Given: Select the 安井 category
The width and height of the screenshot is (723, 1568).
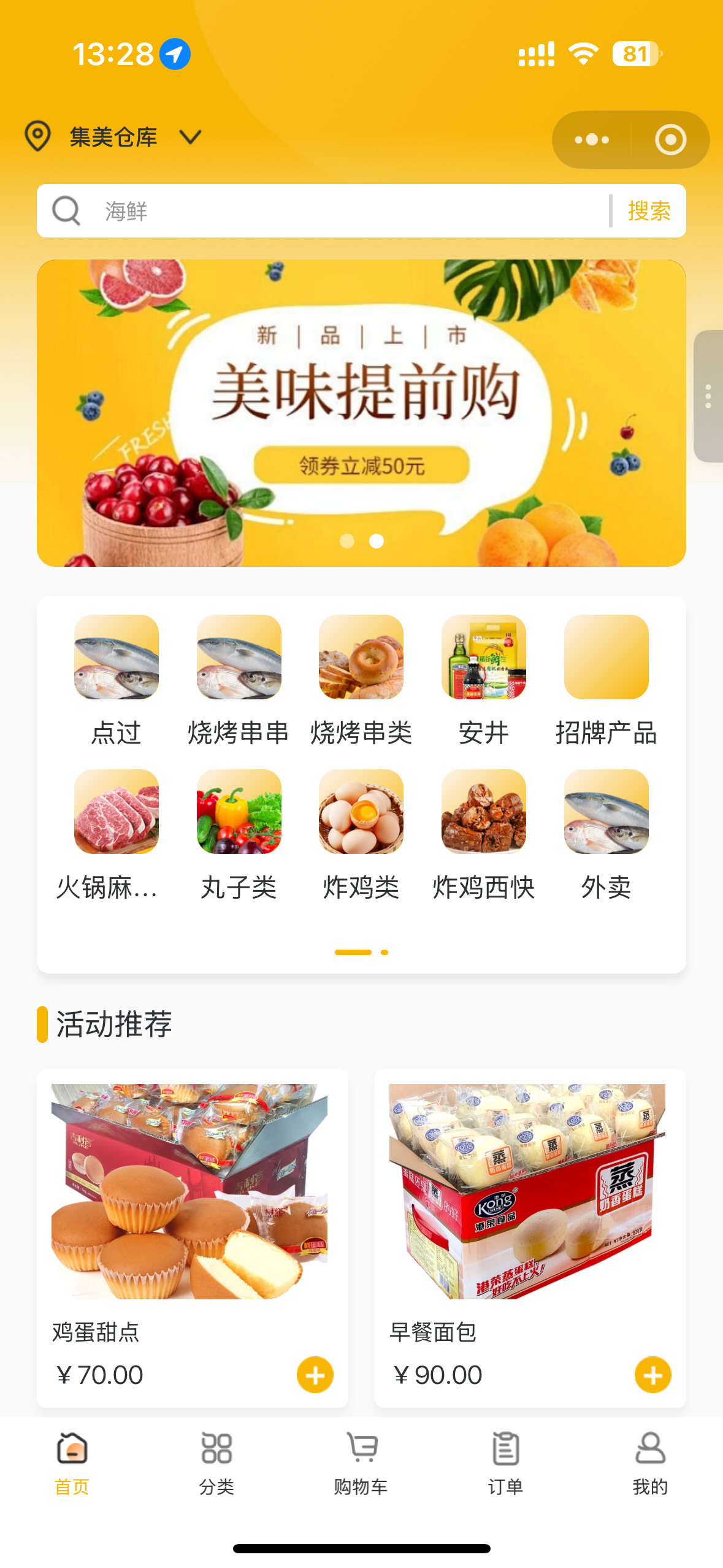Looking at the screenshot, I should [484, 680].
